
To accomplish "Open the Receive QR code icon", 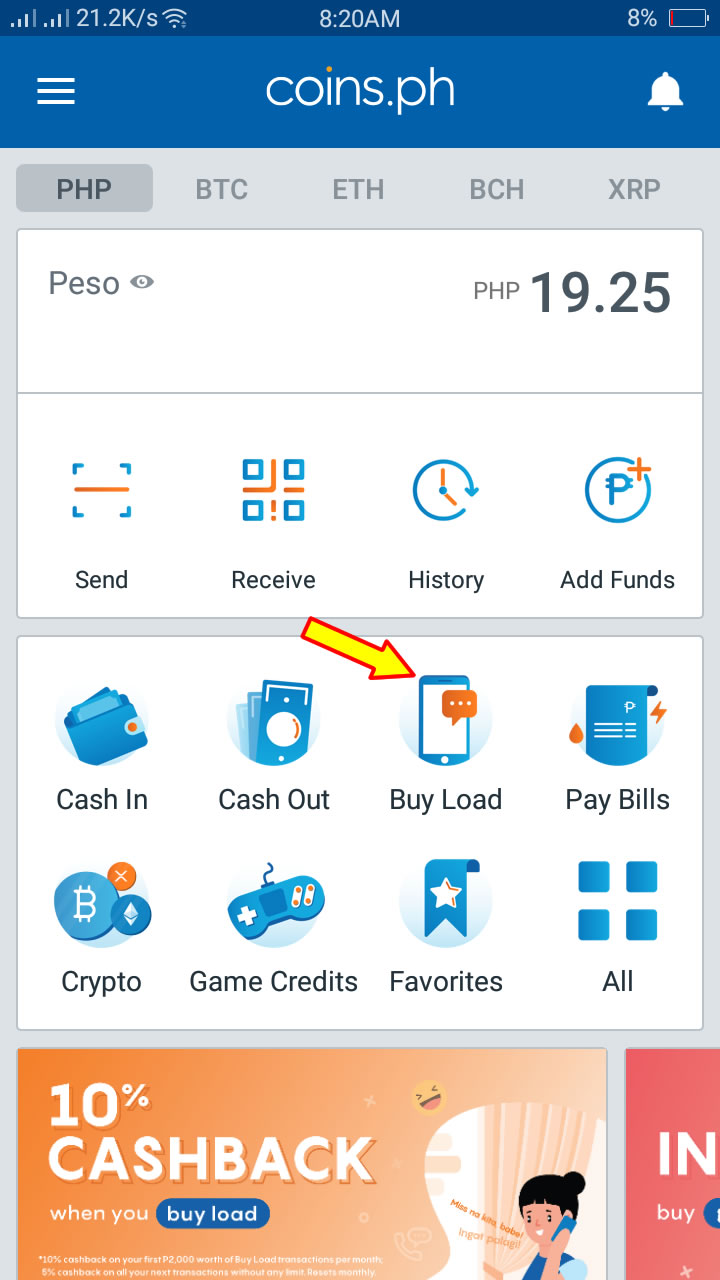I will (273, 490).
